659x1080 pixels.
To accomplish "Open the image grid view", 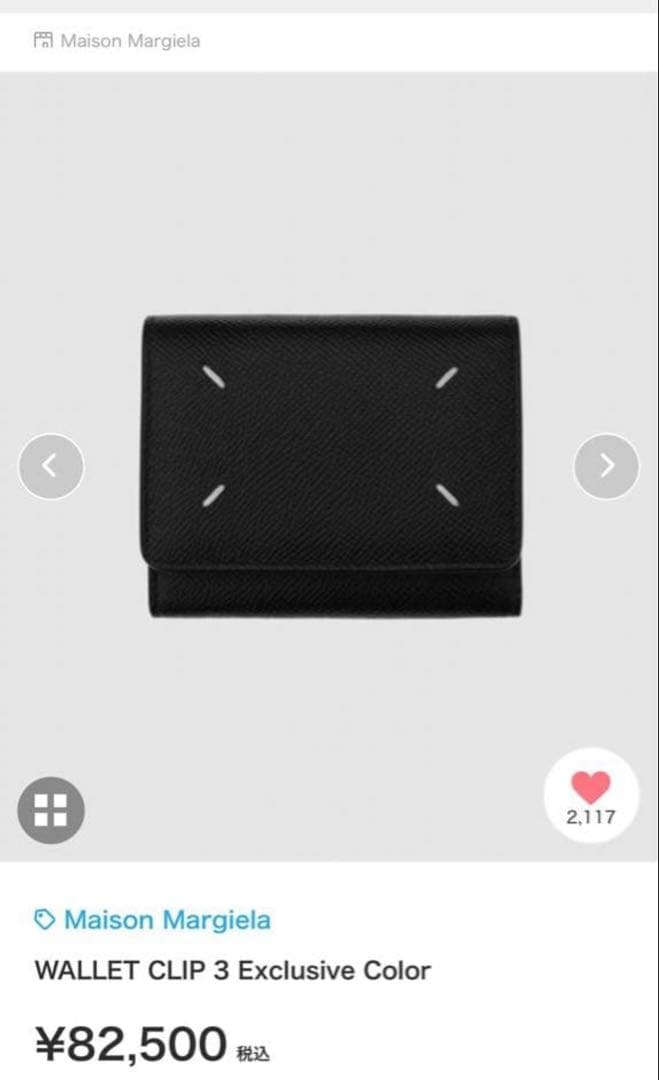I will (x=50, y=809).
